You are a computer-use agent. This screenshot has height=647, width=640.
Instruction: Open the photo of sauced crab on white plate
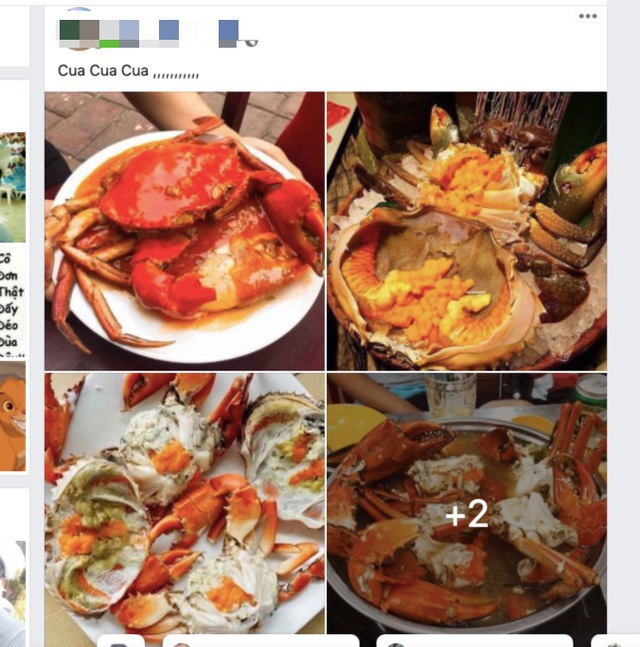185,231
